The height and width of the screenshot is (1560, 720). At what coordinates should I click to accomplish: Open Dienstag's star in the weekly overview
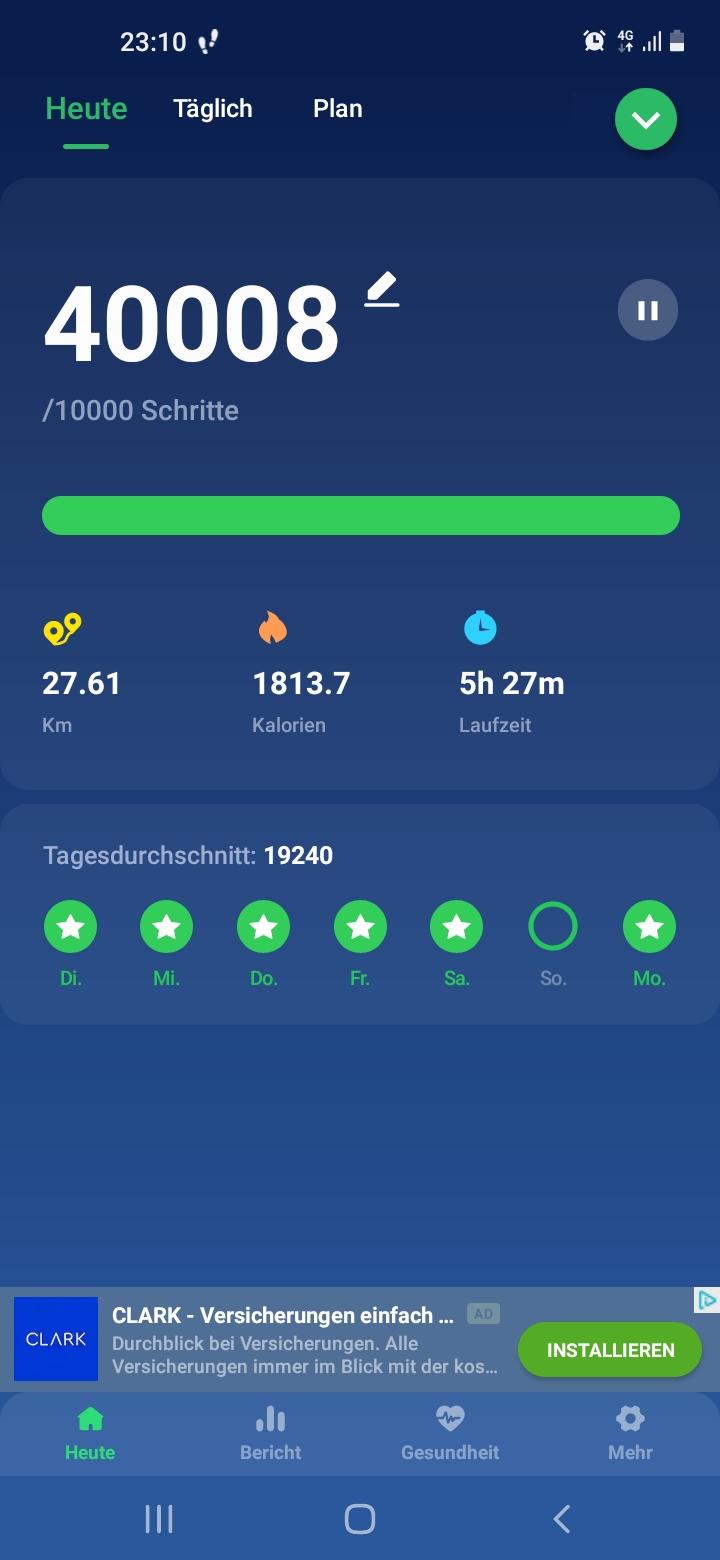click(71, 927)
